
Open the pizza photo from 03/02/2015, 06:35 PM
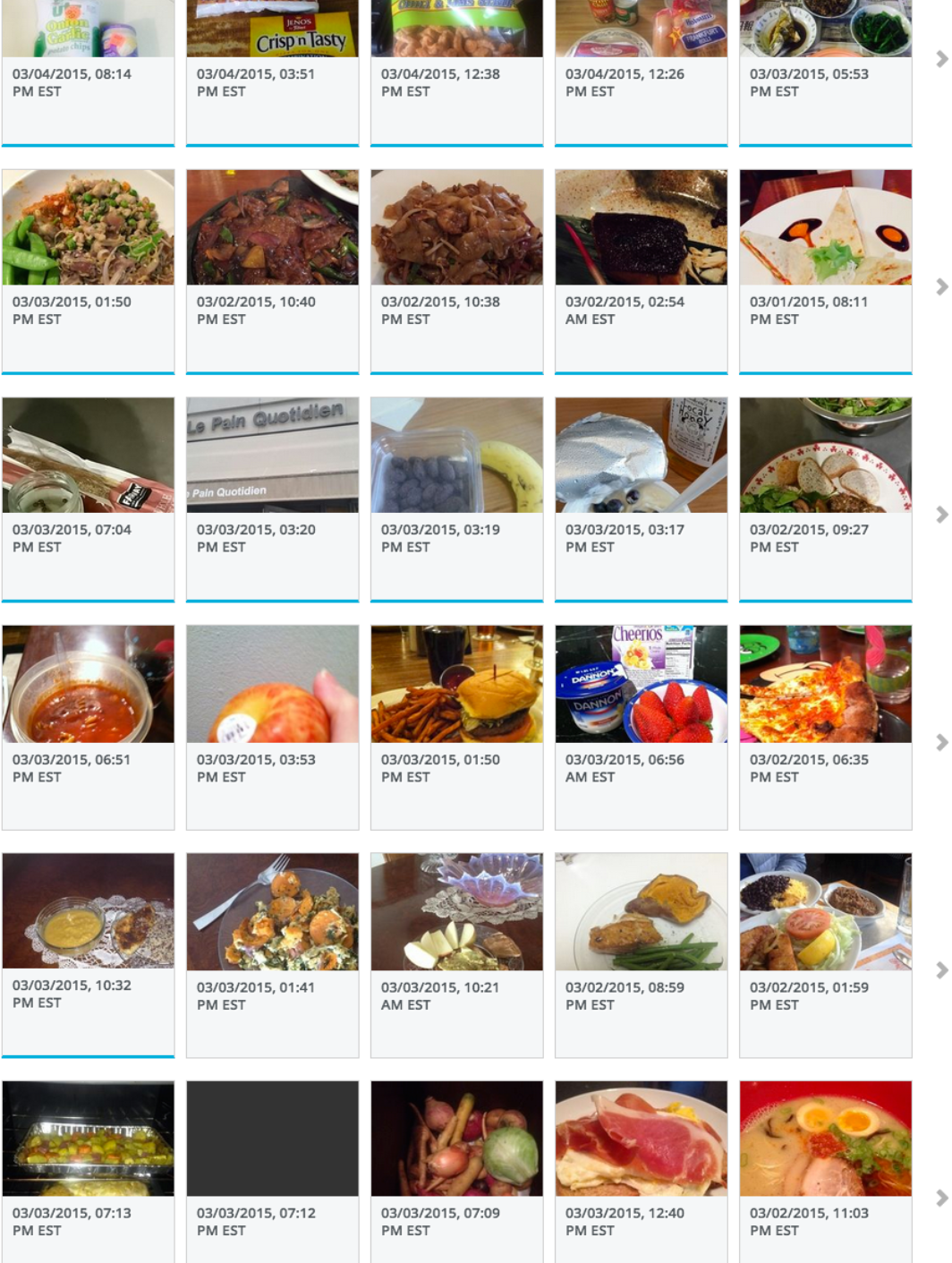click(x=825, y=684)
